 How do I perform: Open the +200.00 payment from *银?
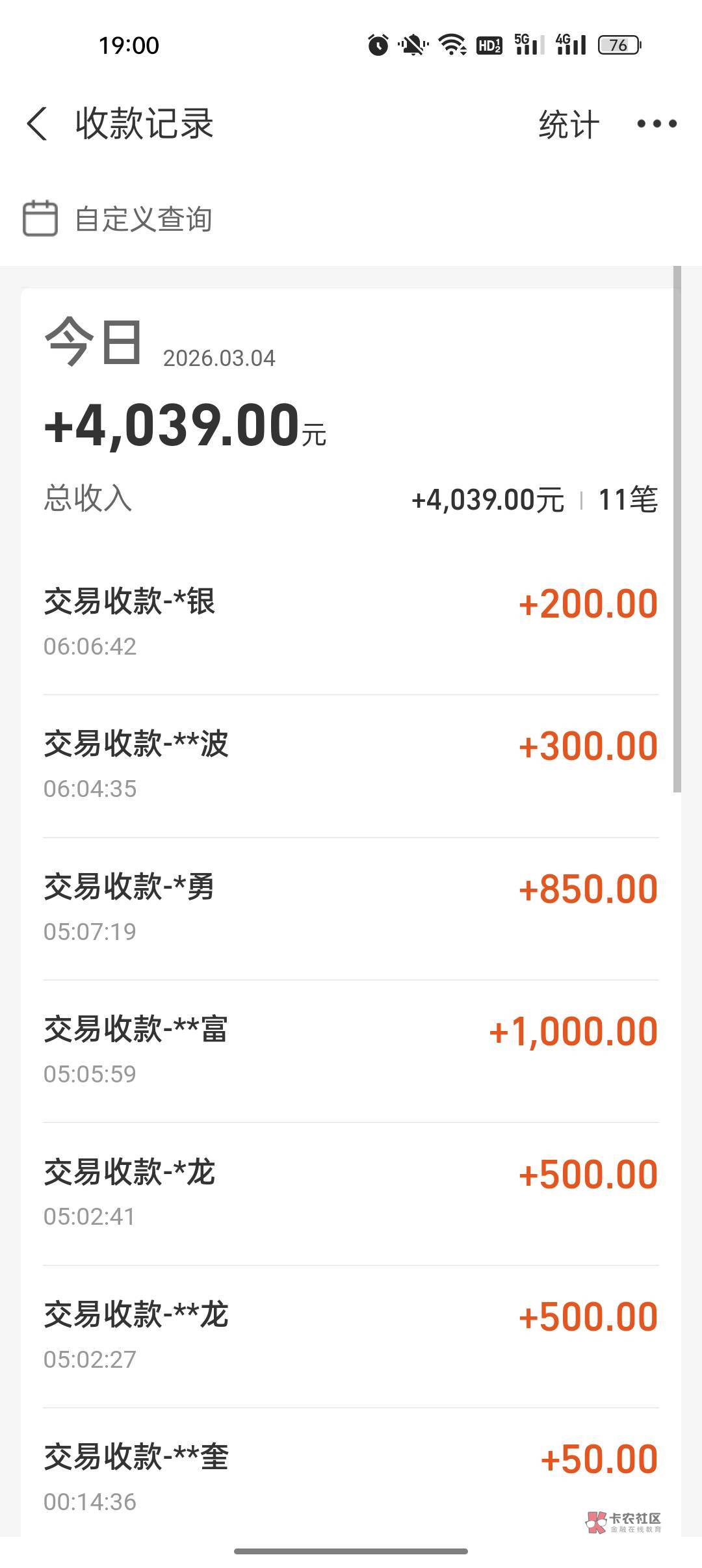point(351,622)
